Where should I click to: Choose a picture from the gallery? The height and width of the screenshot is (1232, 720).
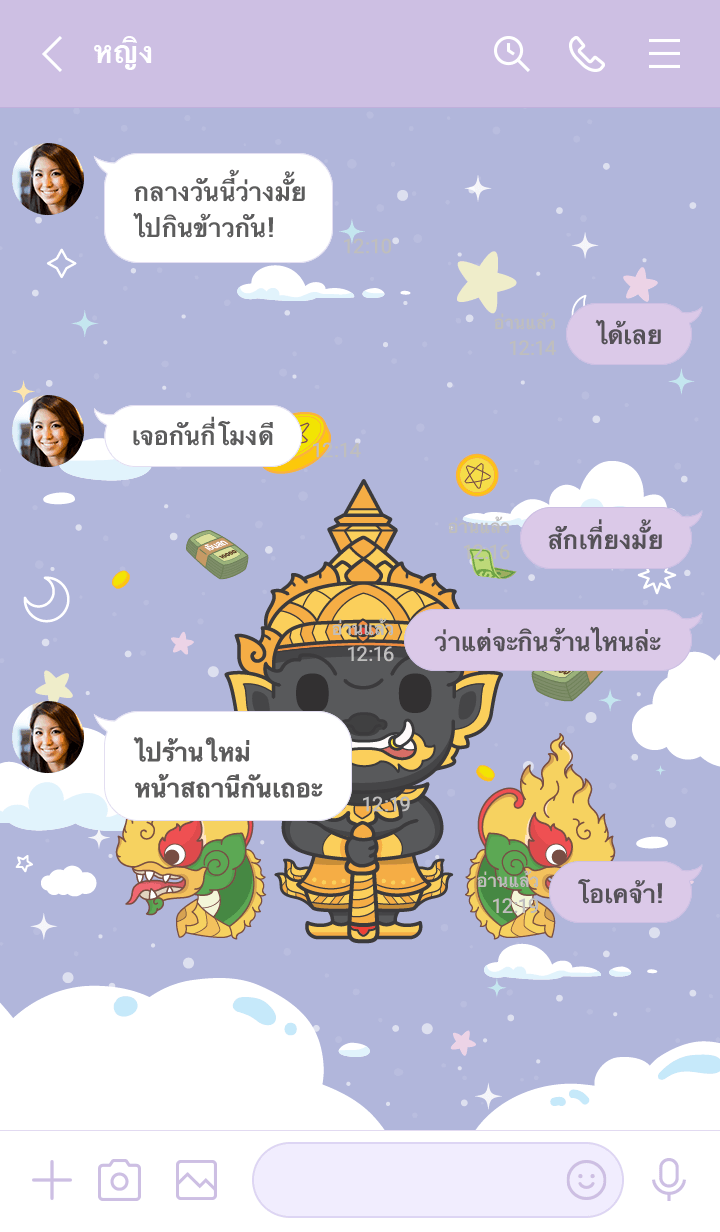pos(196,1180)
